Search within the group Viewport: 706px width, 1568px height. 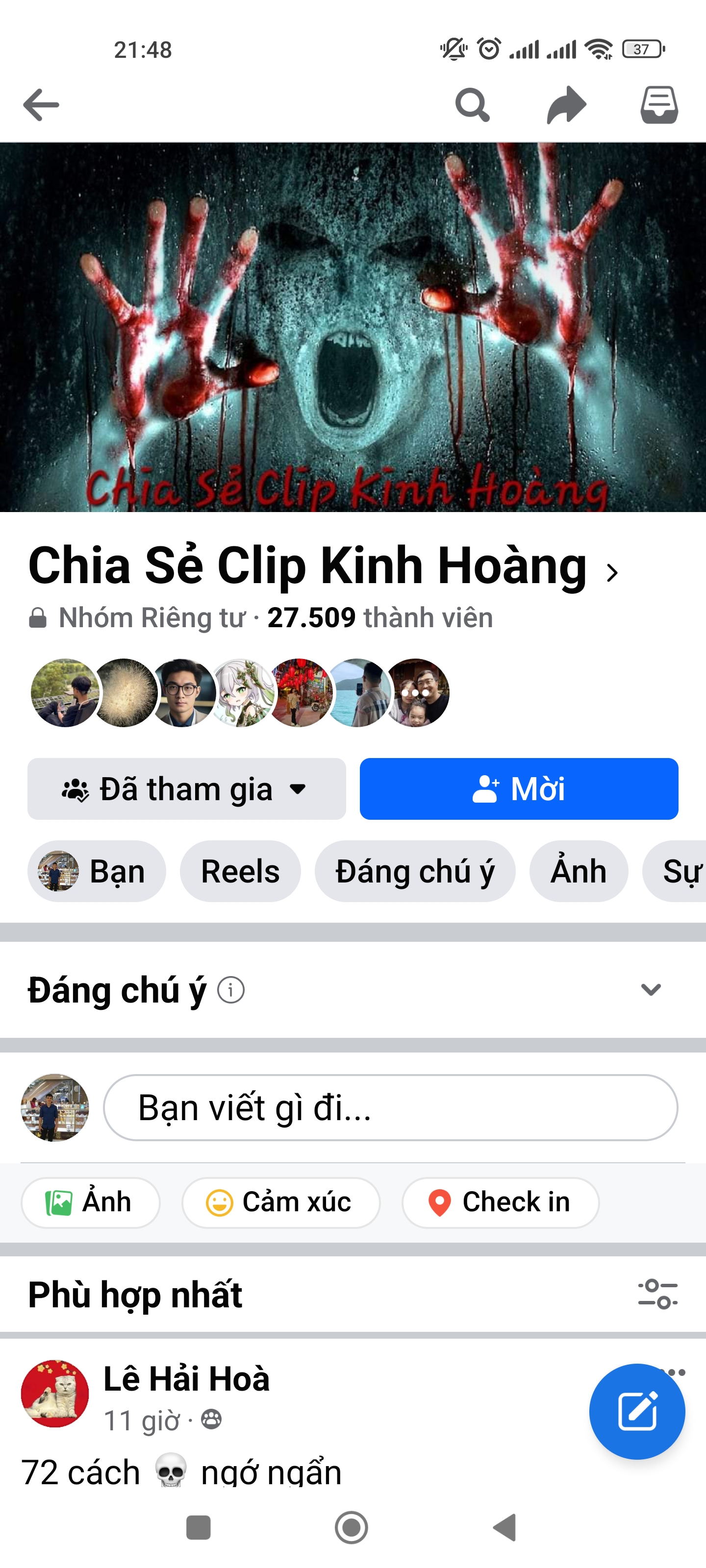pos(472,105)
